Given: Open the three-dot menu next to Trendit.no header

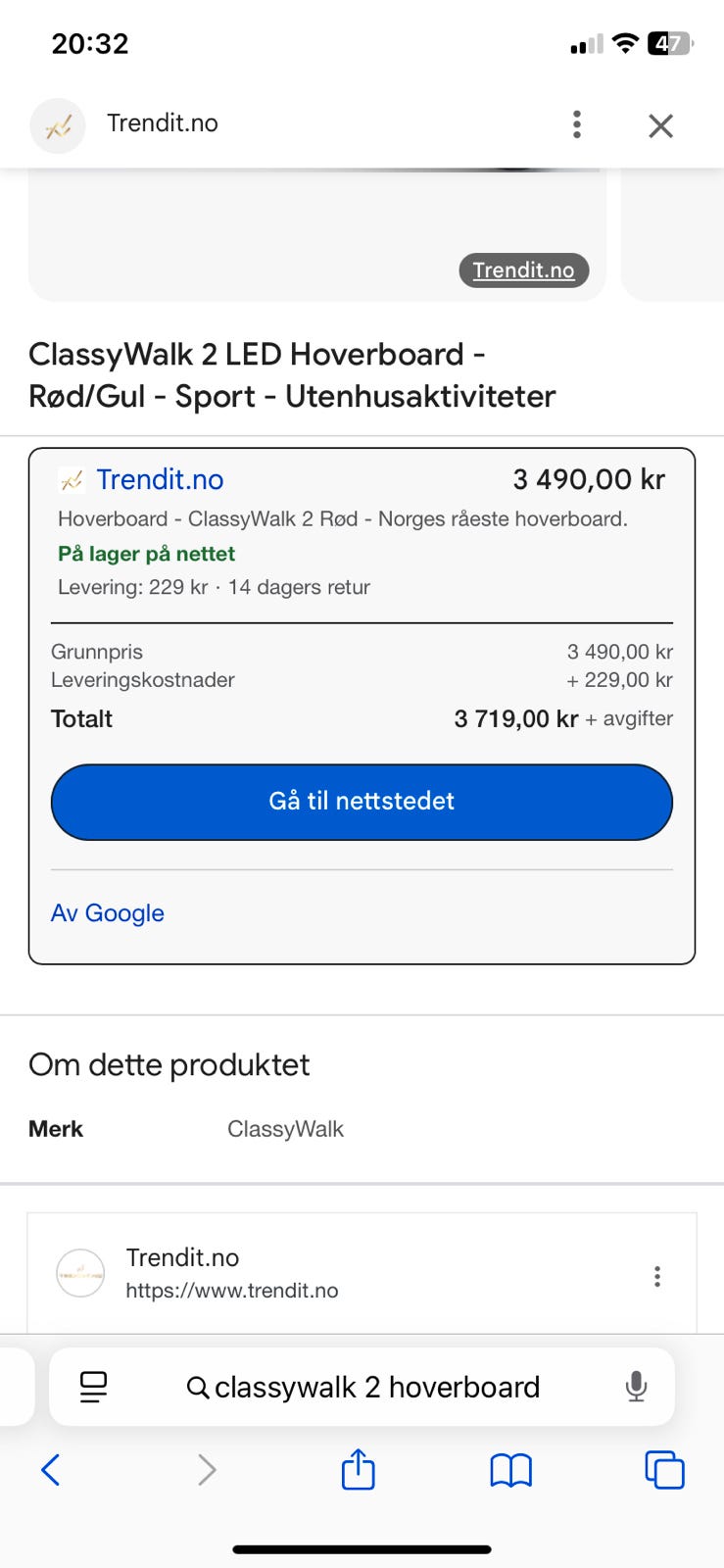Looking at the screenshot, I should (577, 124).
